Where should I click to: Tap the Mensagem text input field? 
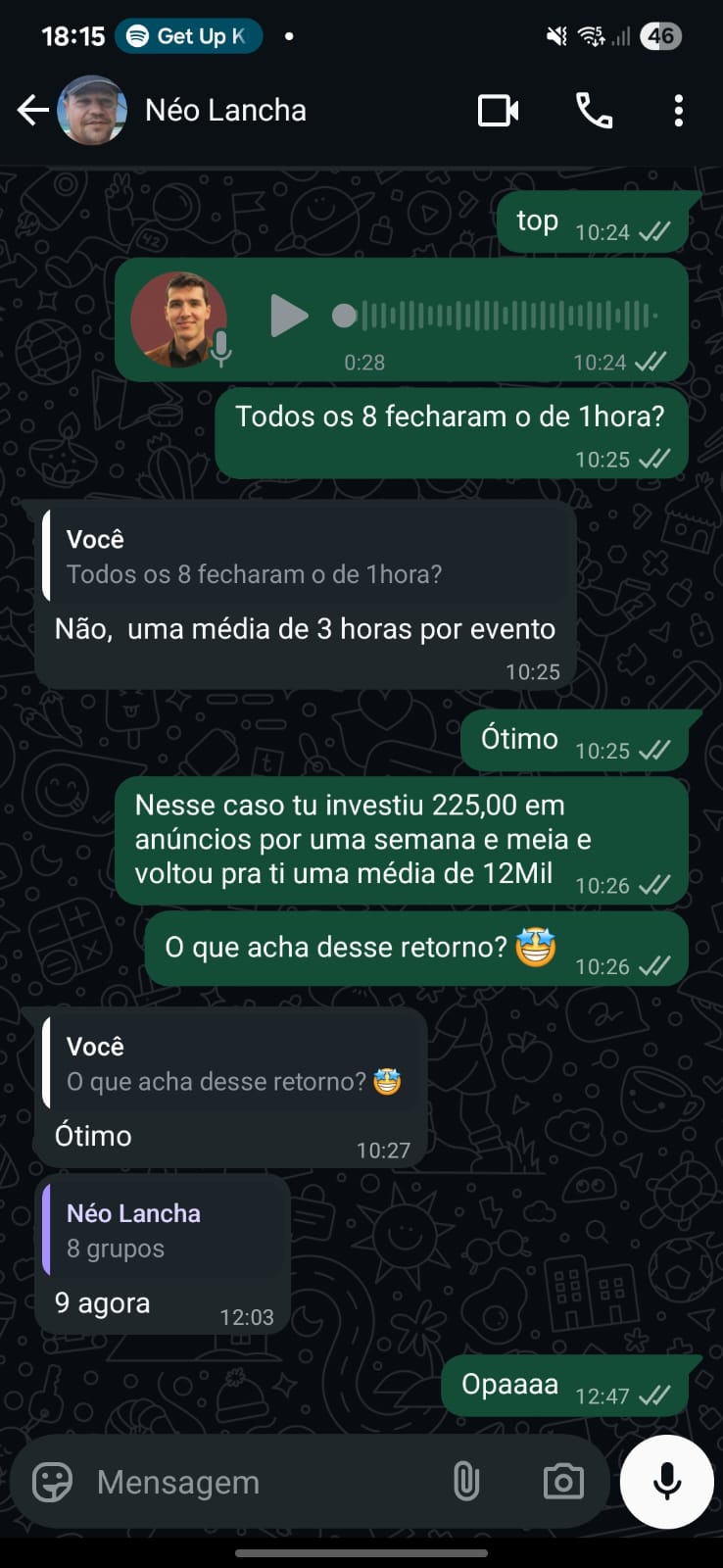point(245,1482)
